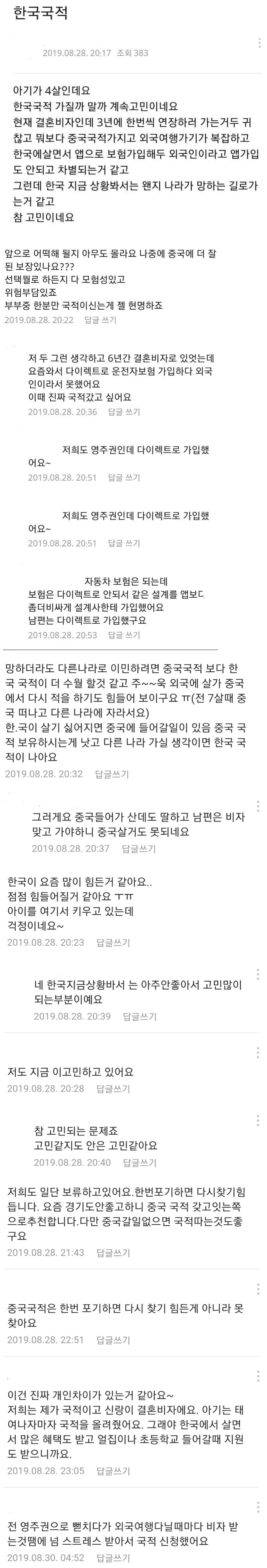Reply to the 20:53 car insurance comment
This screenshot has height=1568, width=267.
coord(124,635)
